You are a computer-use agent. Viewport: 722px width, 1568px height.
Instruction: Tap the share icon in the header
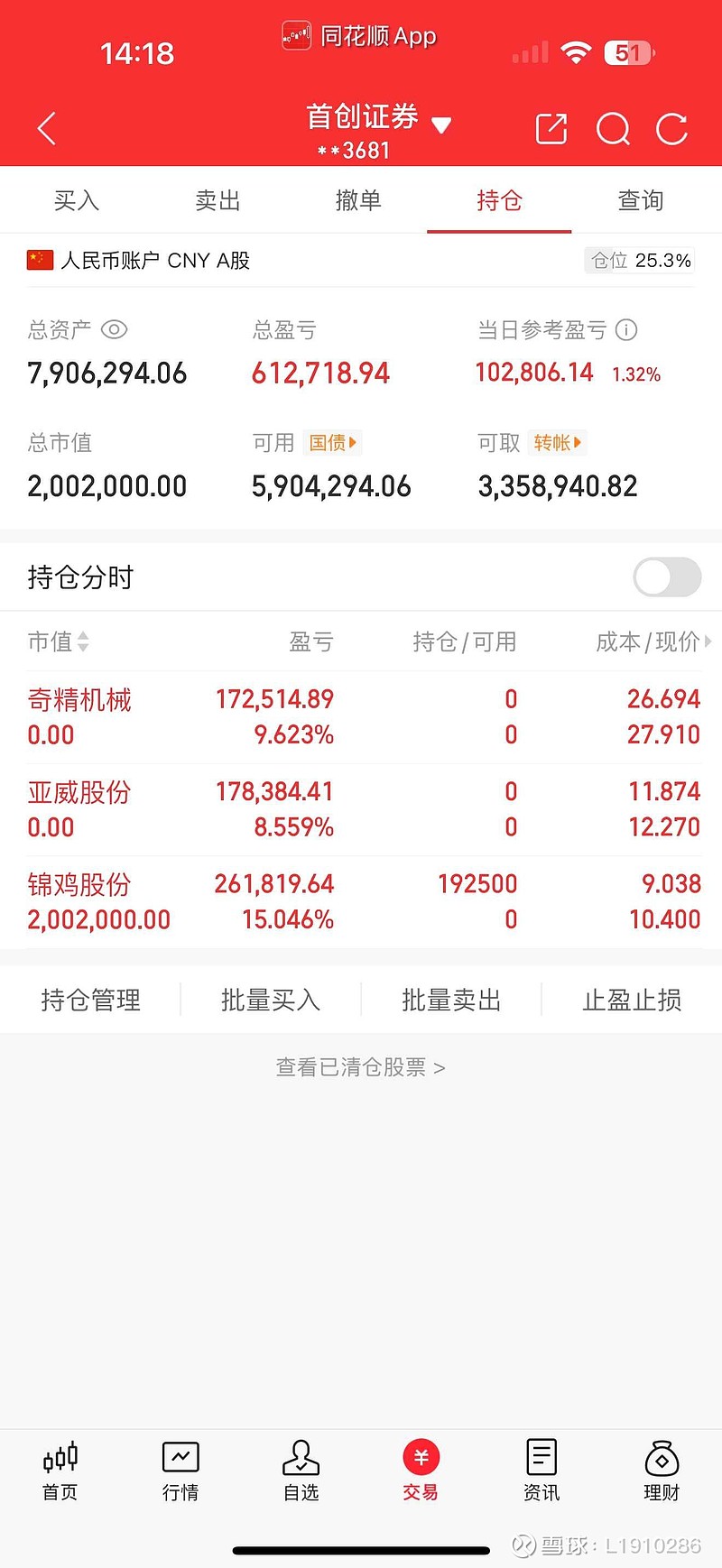551,129
